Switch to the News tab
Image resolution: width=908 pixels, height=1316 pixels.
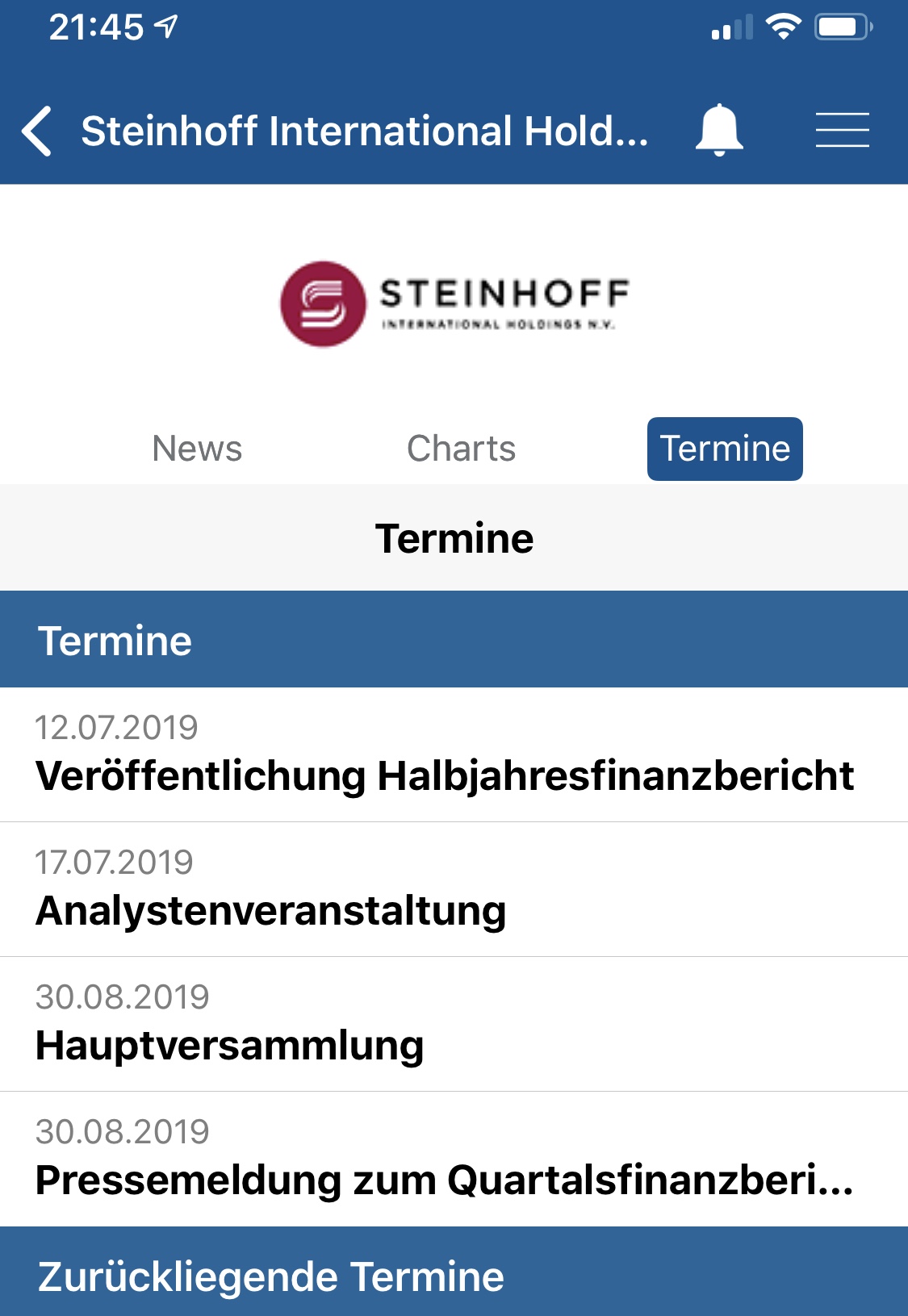pos(197,449)
